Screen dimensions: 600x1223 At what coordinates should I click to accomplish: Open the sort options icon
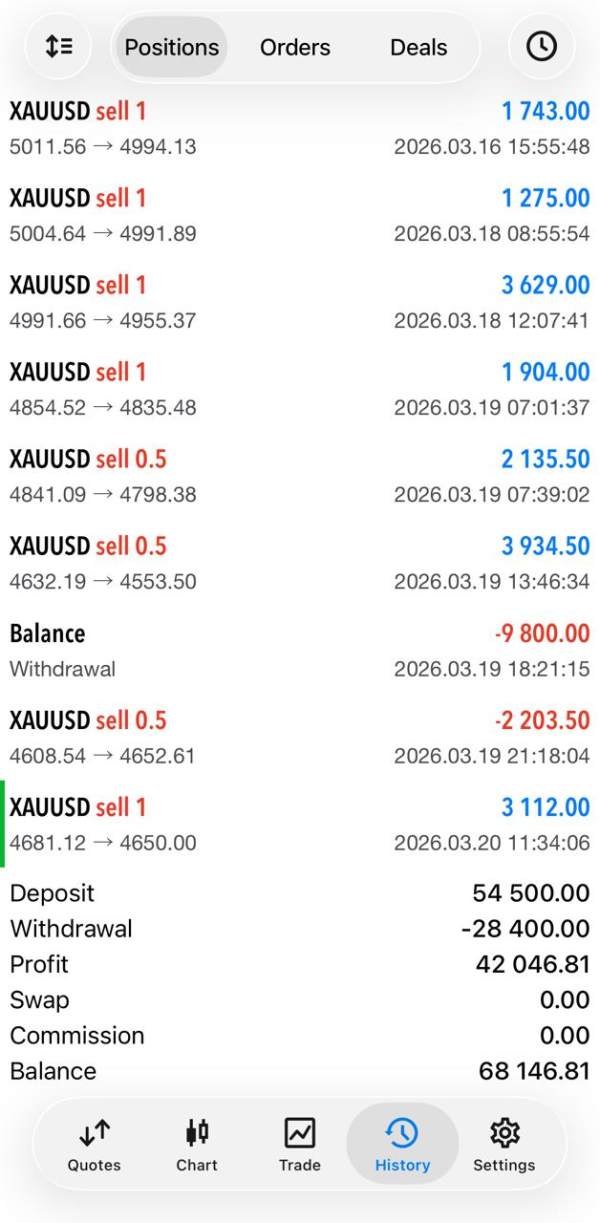[x=58, y=47]
